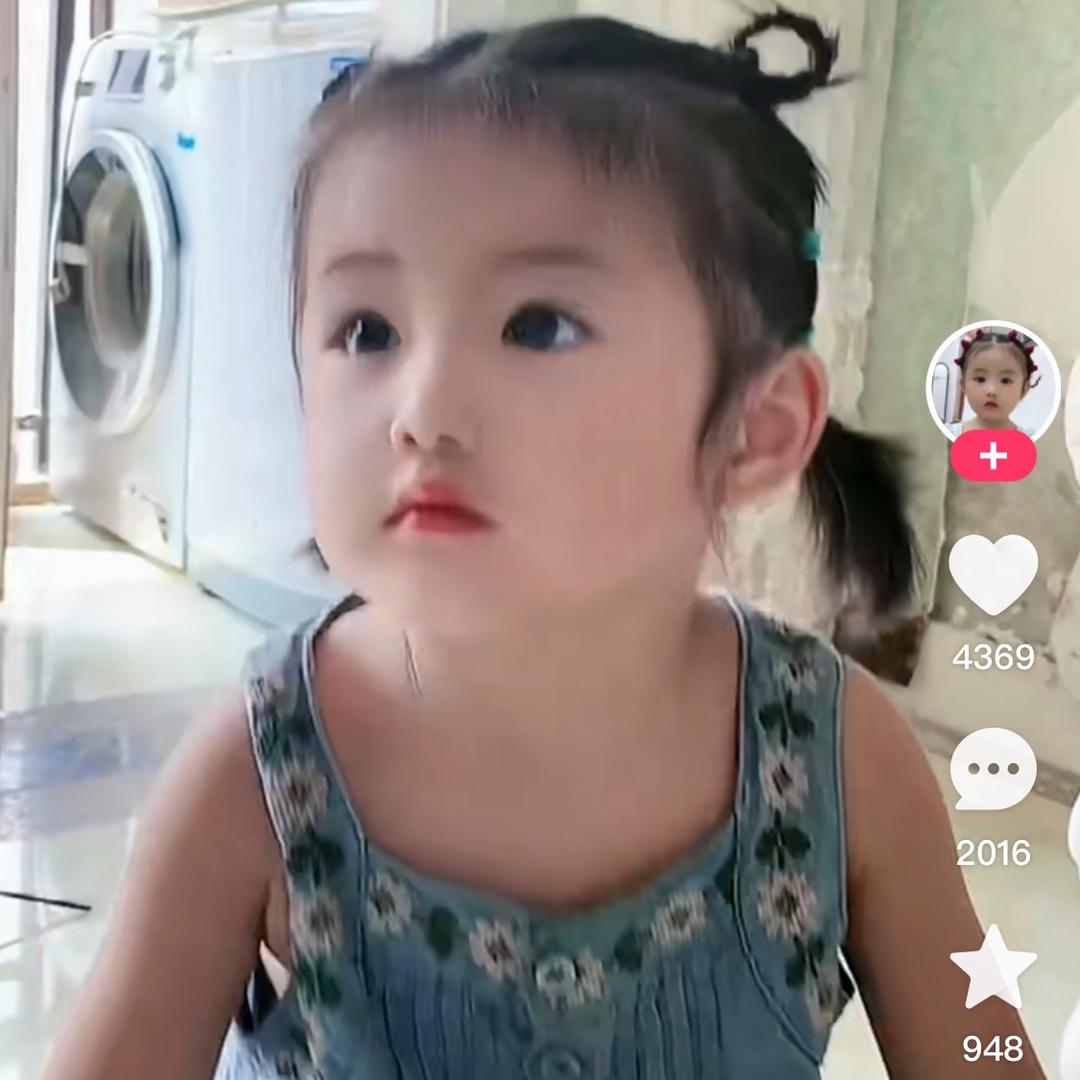Viewport: 1080px width, 1080px height.
Task: Open the comments bubble
Action: point(993,768)
